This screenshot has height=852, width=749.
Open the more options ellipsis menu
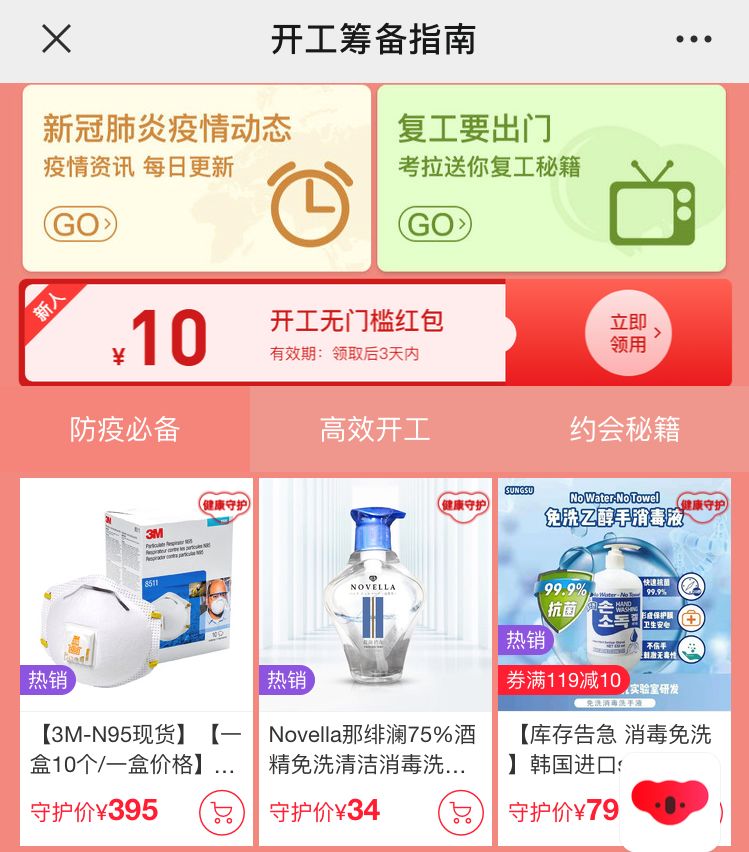coord(694,39)
